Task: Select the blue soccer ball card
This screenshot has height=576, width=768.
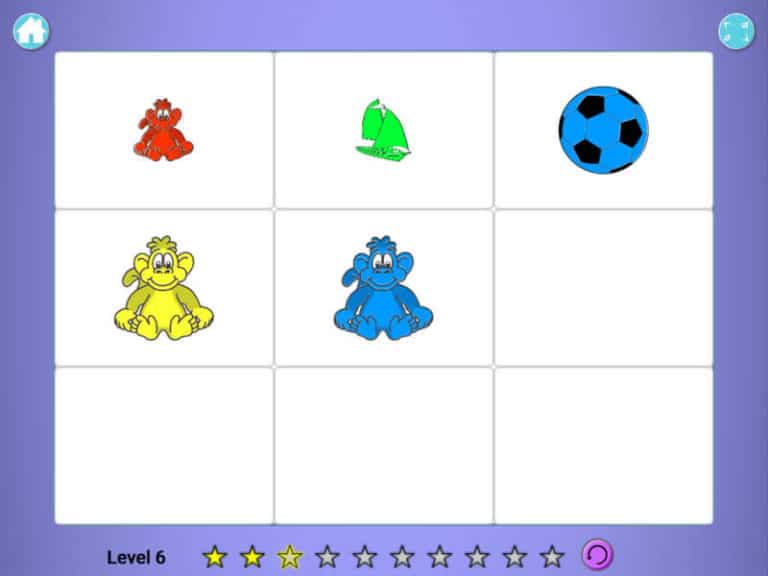Action: coord(603,130)
